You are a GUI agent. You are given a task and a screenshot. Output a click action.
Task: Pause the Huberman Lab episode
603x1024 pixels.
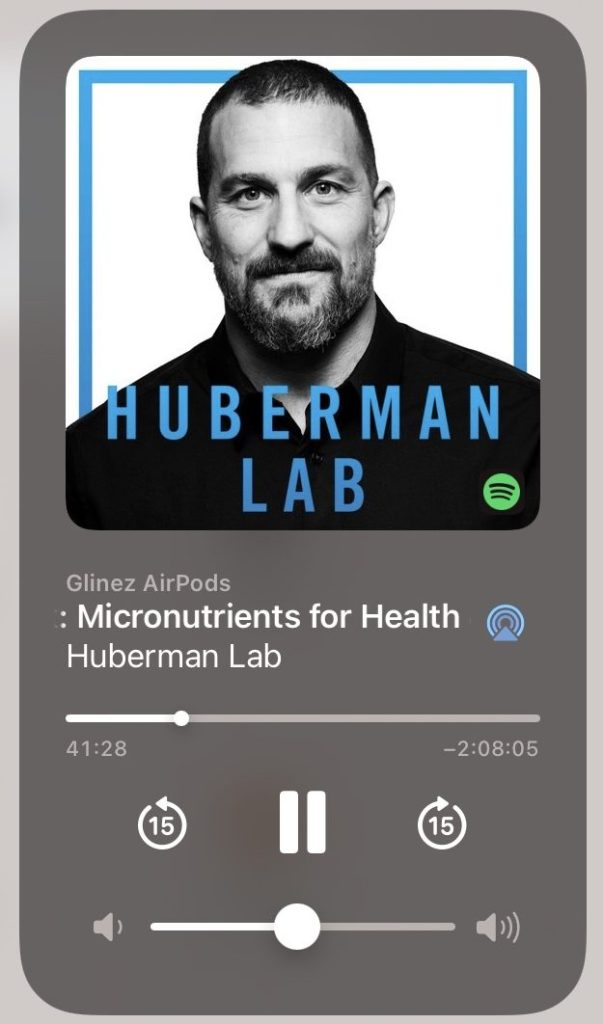pyautogui.click(x=302, y=822)
